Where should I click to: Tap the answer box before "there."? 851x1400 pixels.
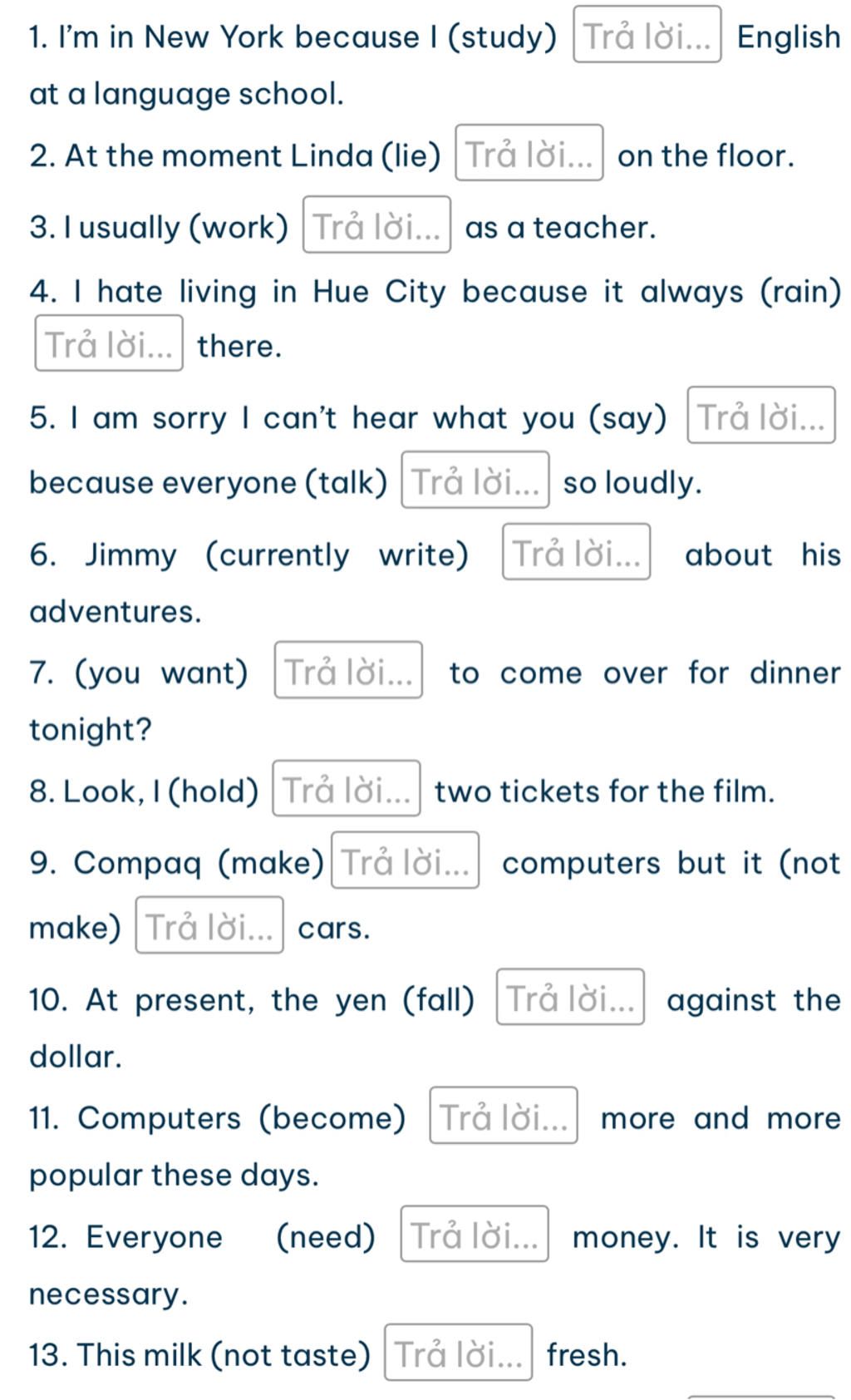pos(109,343)
